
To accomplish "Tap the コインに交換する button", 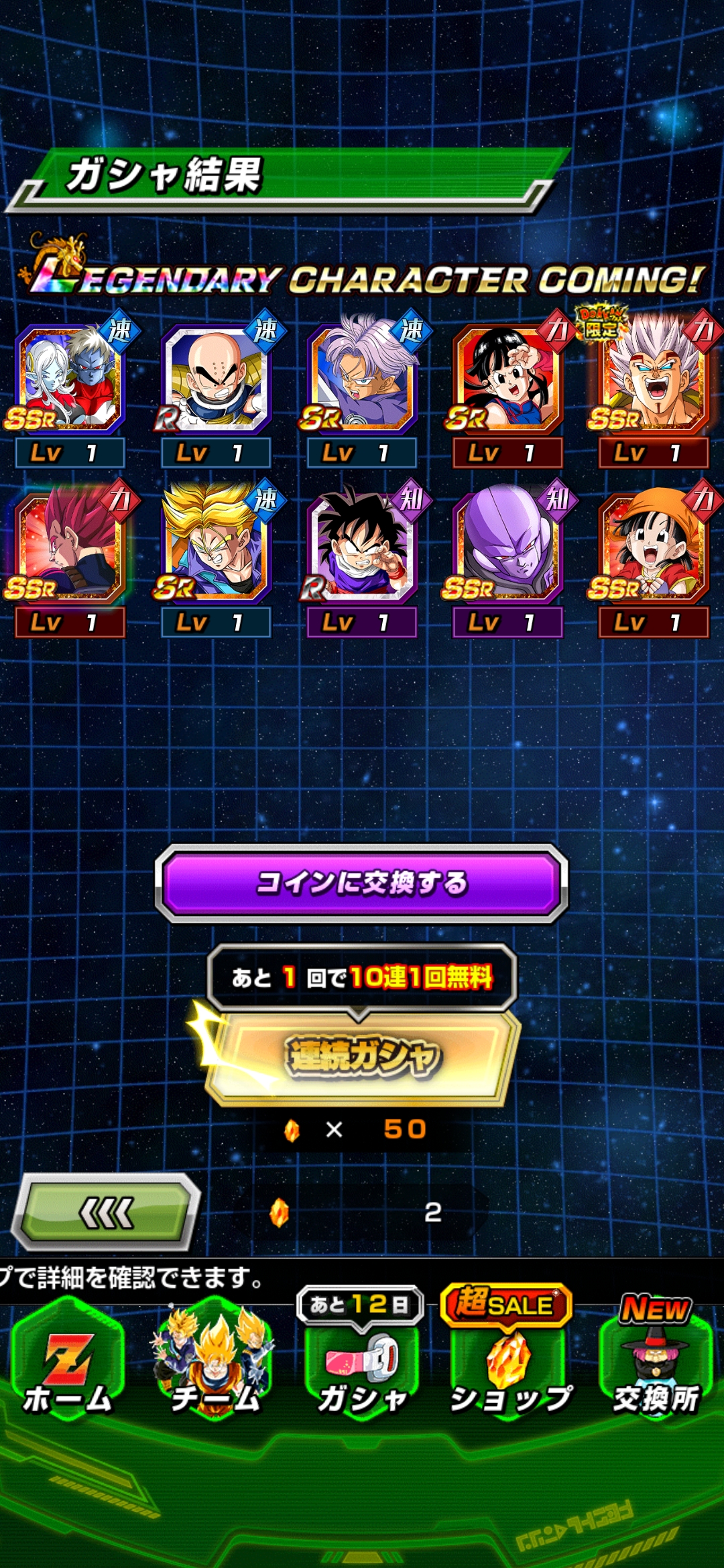I will click(x=361, y=883).
